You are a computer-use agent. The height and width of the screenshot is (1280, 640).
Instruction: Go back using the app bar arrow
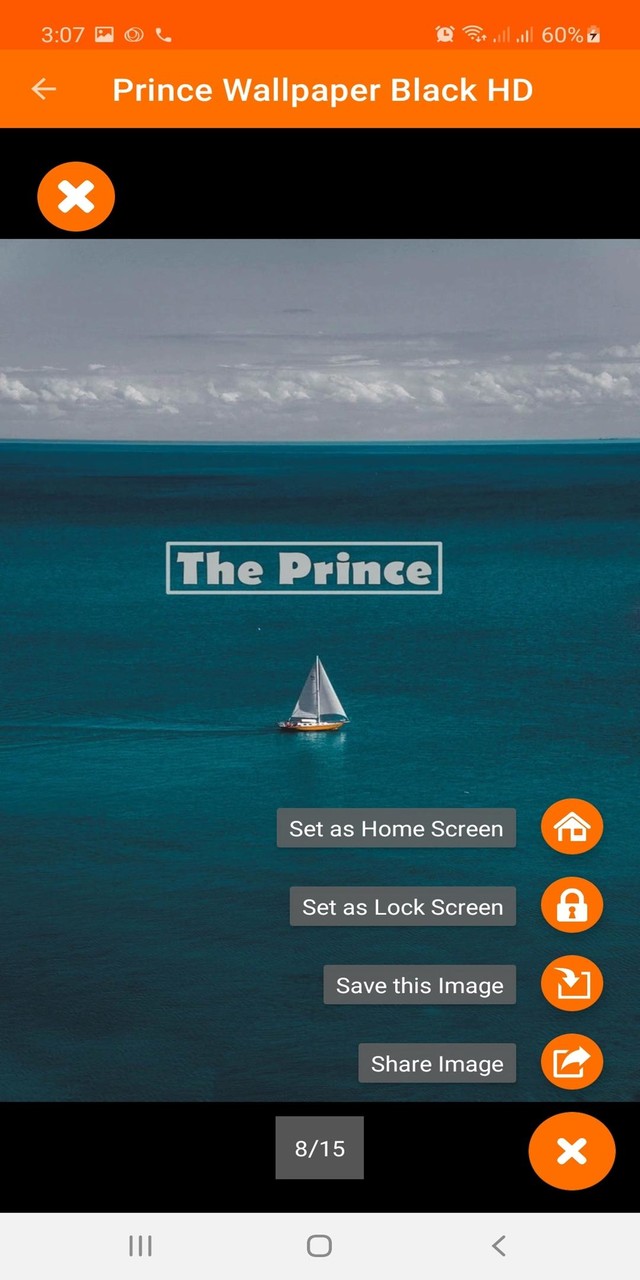click(x=44, y=90)
